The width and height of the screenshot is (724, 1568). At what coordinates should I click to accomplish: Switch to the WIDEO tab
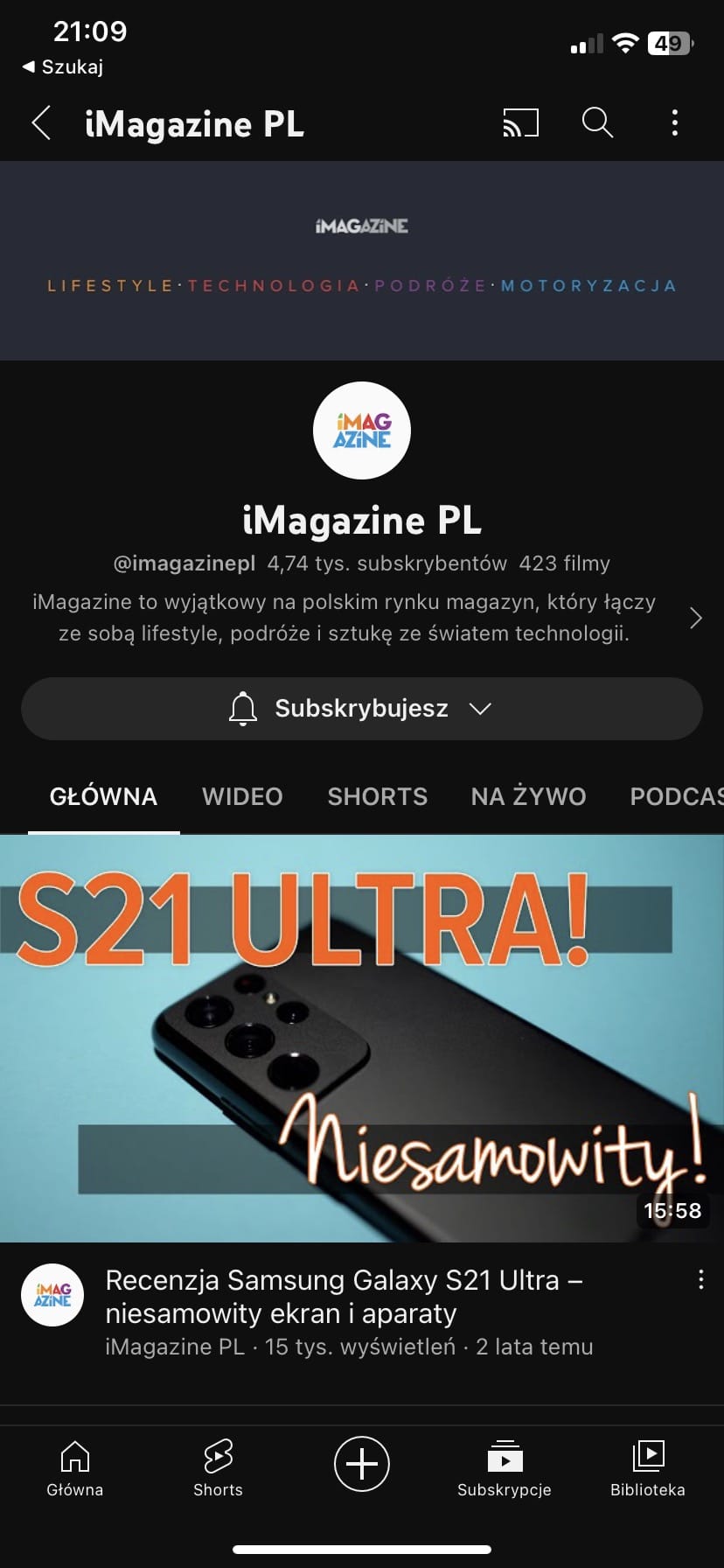[242, 796]
